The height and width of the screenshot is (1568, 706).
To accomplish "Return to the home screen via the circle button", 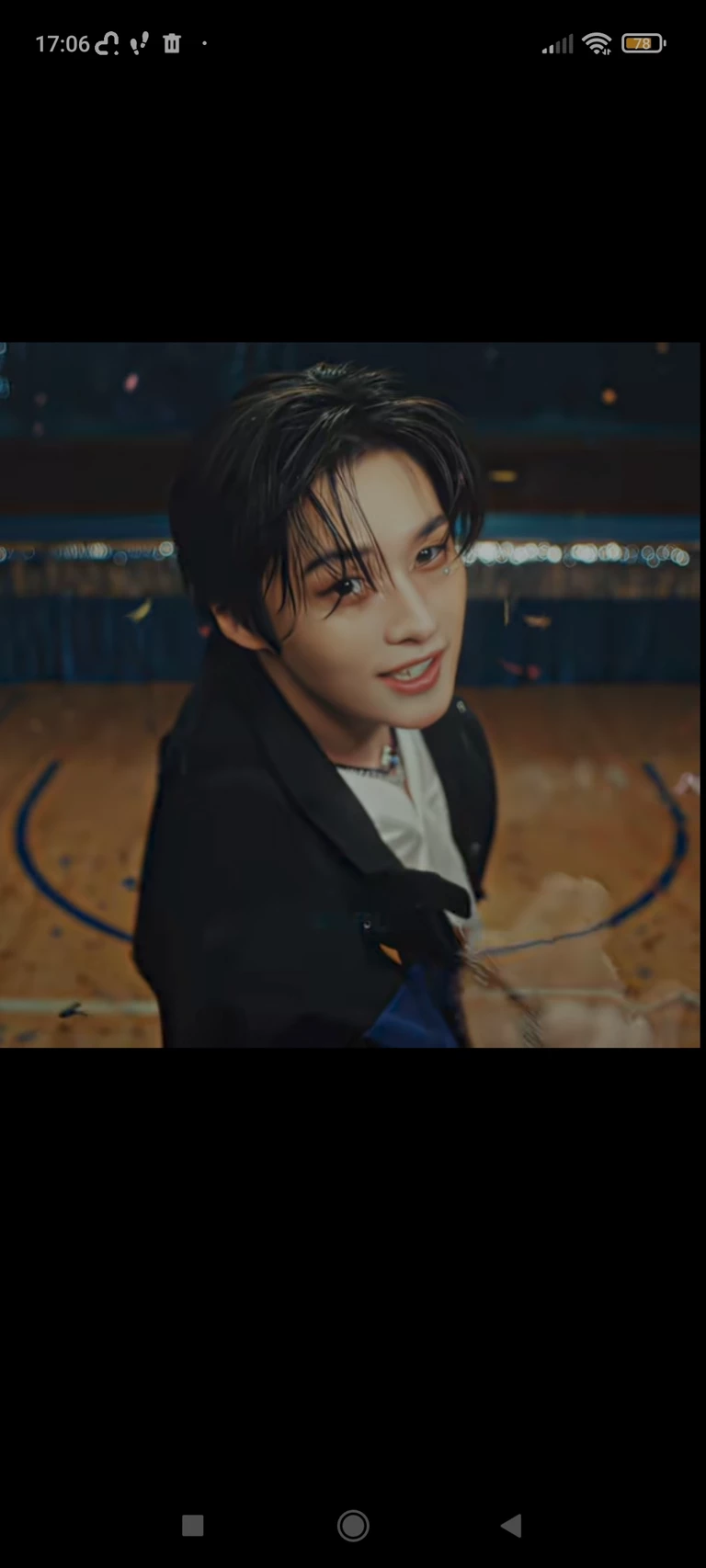I will click(x=353, y=1526).
